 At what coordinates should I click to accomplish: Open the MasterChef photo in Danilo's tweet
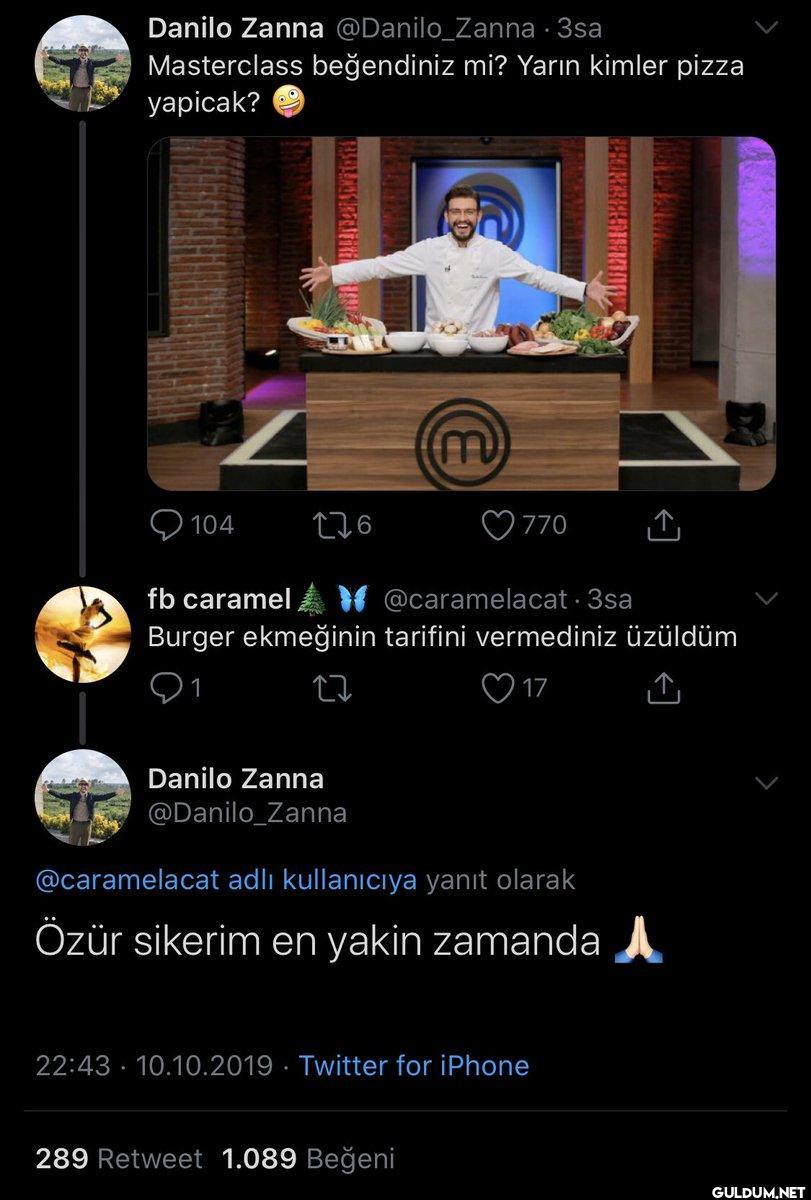461,313
